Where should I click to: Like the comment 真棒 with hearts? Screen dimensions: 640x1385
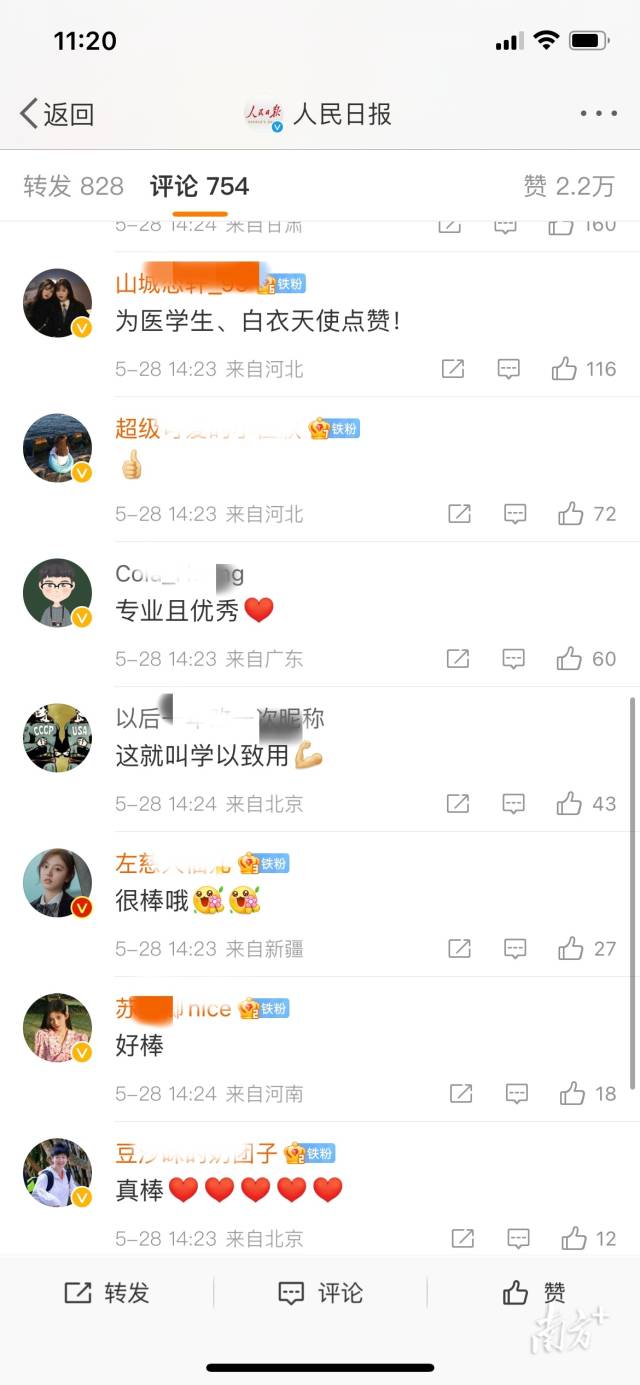[589, 1239]
